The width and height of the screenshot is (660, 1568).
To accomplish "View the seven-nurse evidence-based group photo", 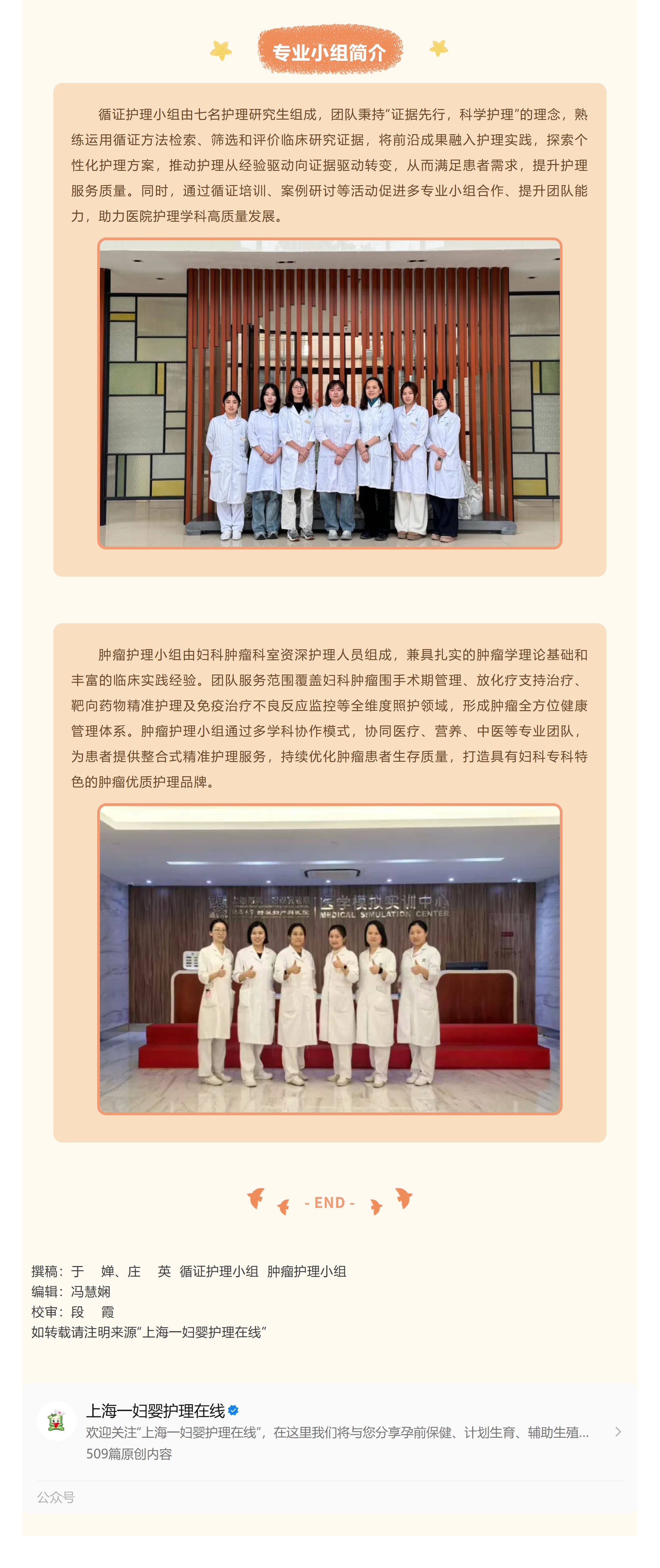I will click(329, 393).
